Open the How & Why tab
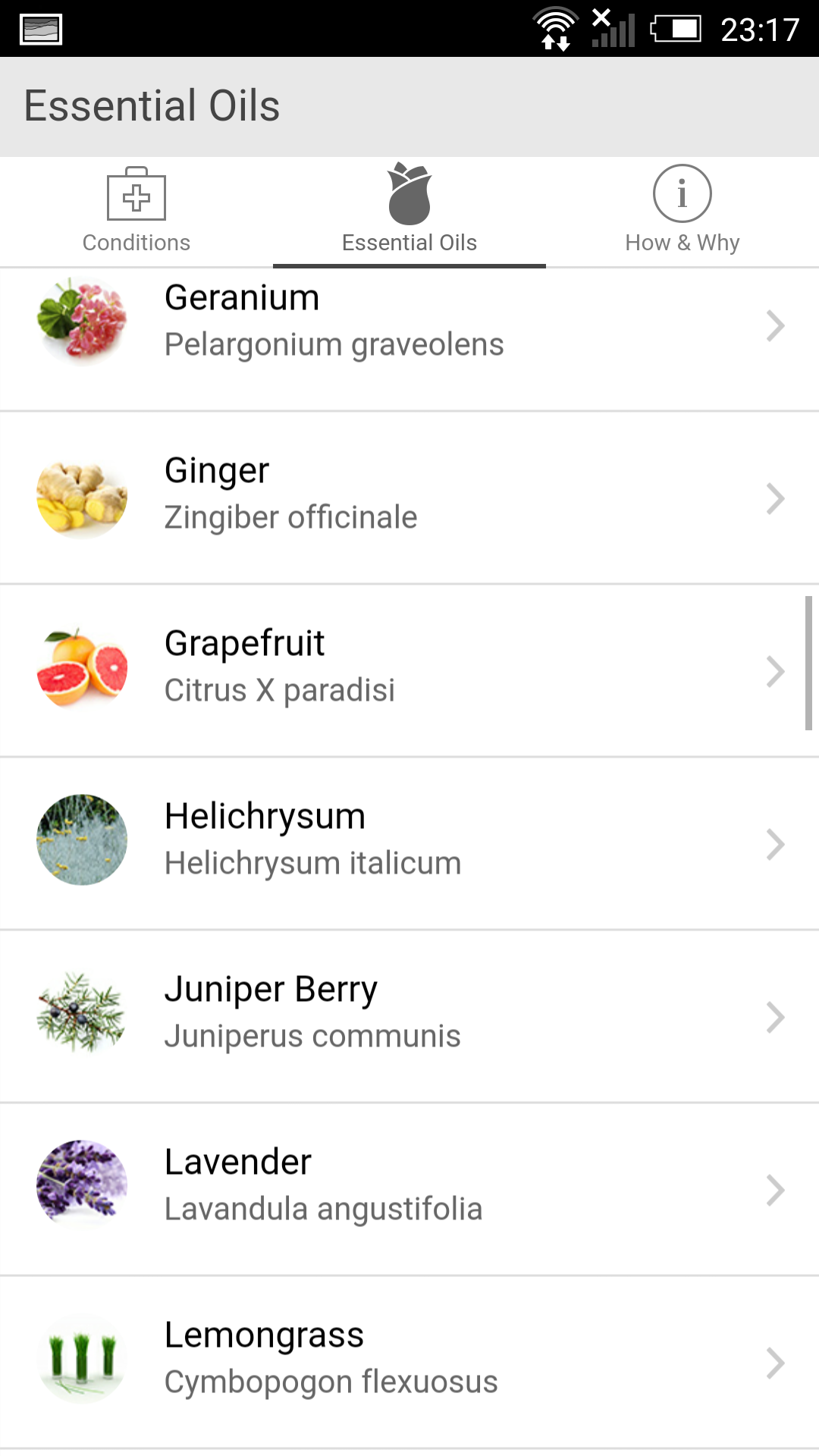 [682, 211]
